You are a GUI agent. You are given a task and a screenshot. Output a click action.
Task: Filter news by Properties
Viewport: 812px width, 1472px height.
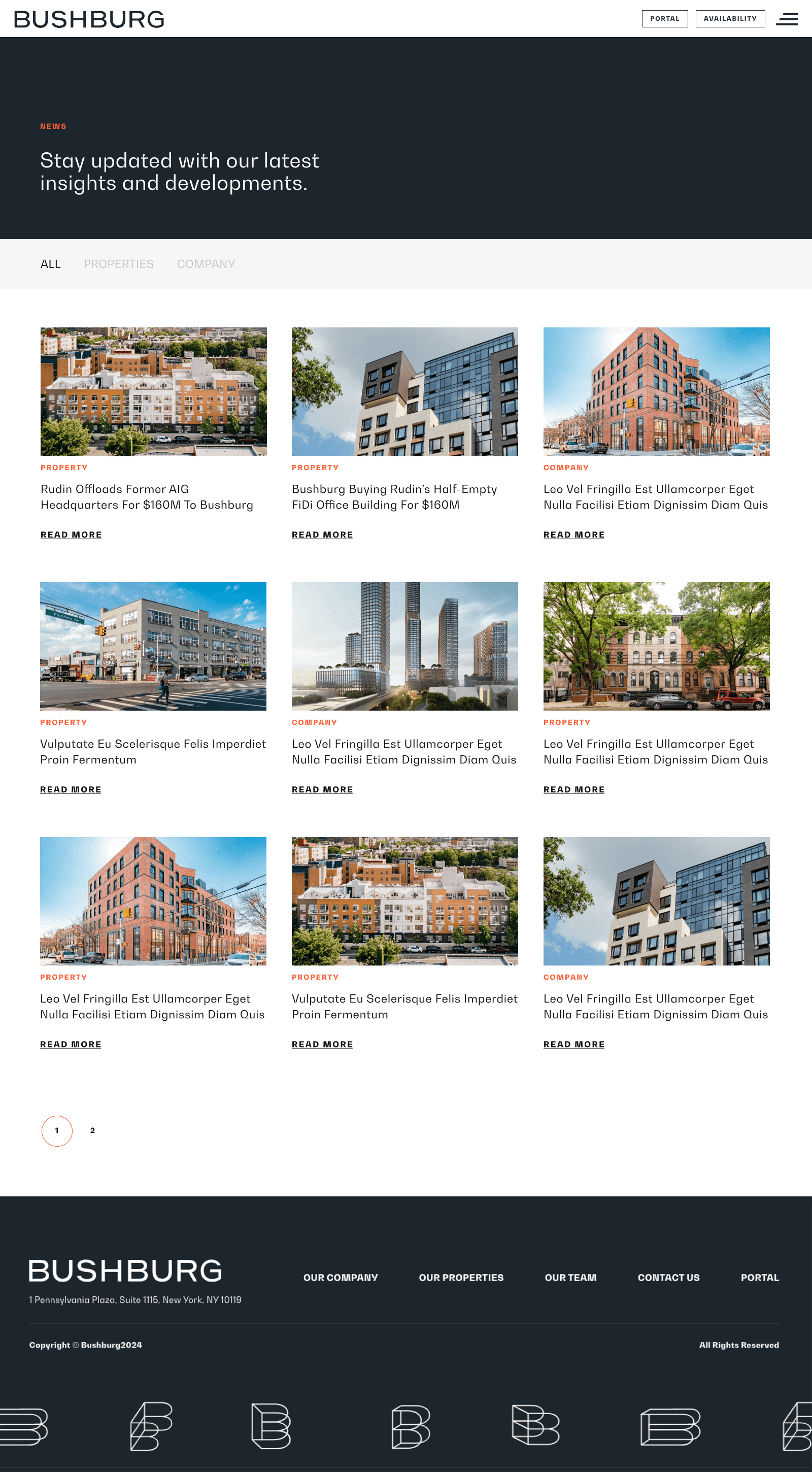click(118, 264)
